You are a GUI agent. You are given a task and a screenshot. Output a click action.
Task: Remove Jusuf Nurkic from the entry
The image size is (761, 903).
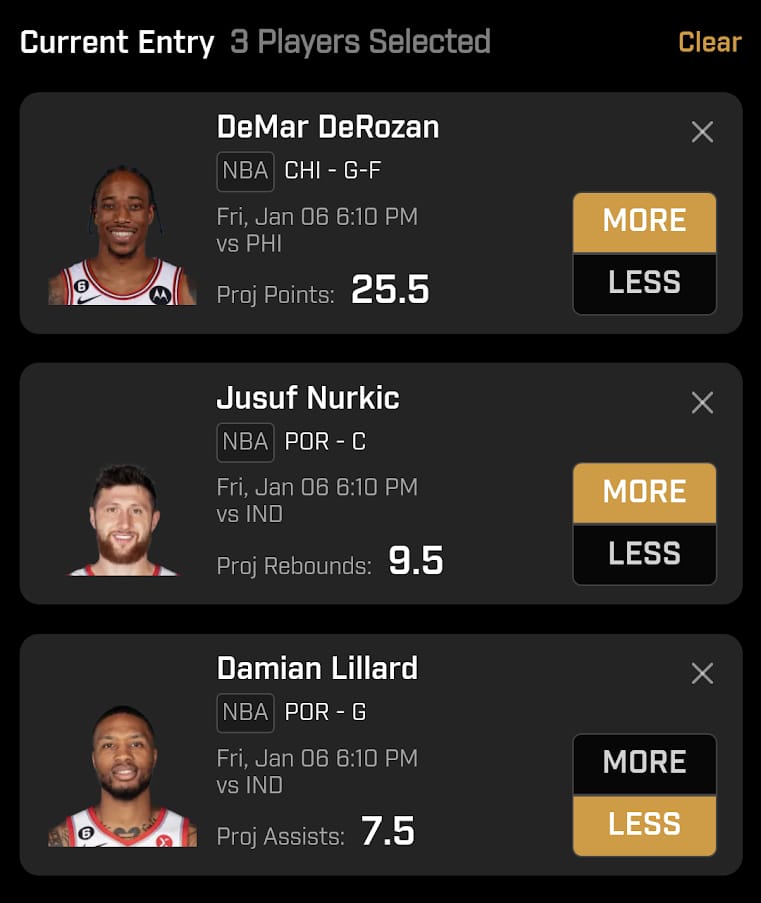coord(703,403)
